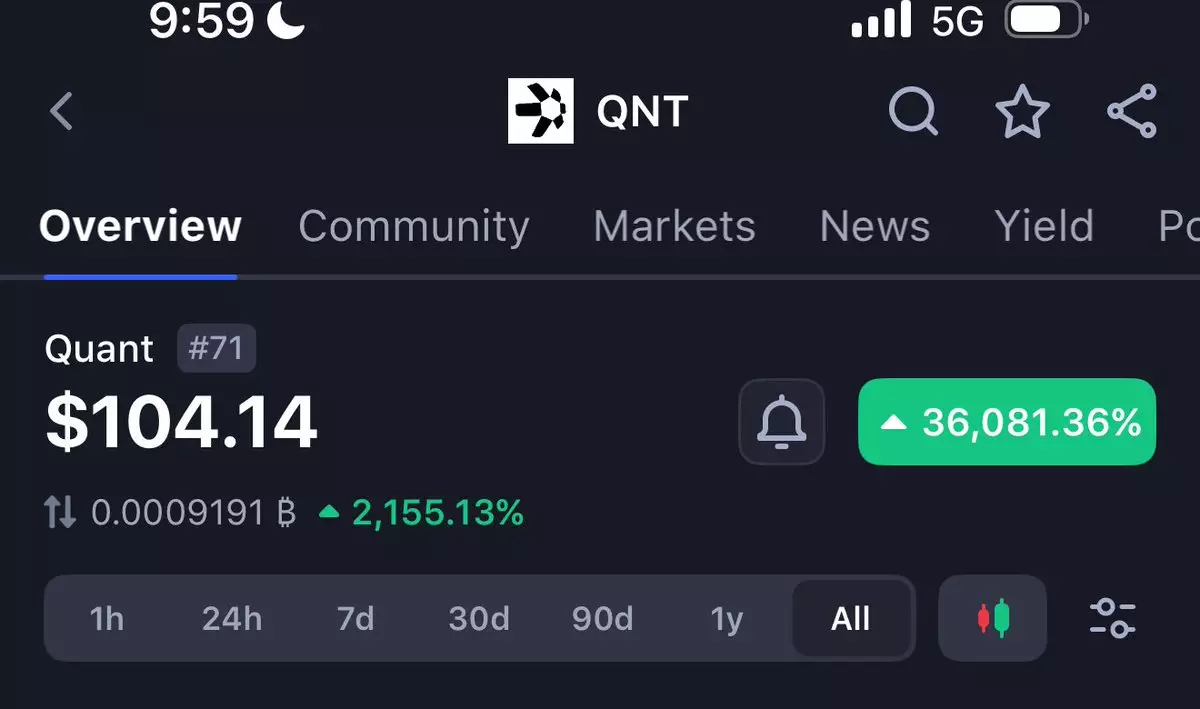Switch to the Community tab
This screenshot has width=1200, height=709.
click(413, 227)
